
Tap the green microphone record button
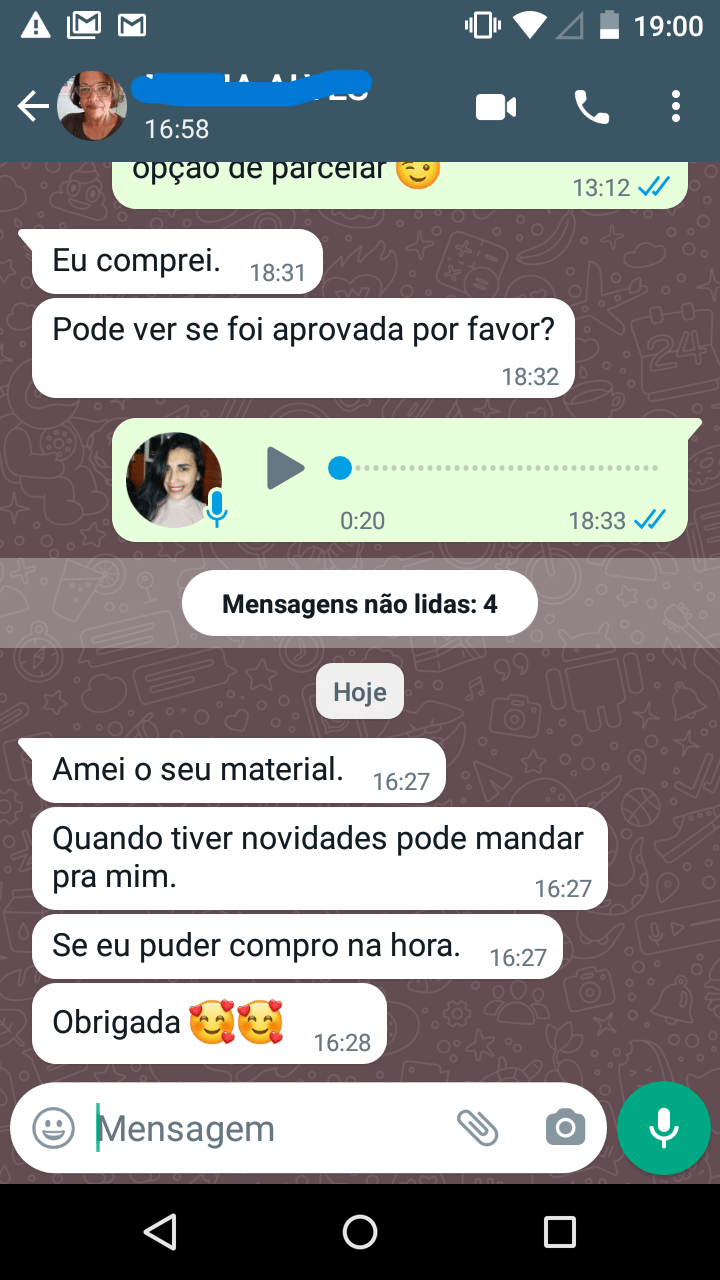pos(663,1129)
